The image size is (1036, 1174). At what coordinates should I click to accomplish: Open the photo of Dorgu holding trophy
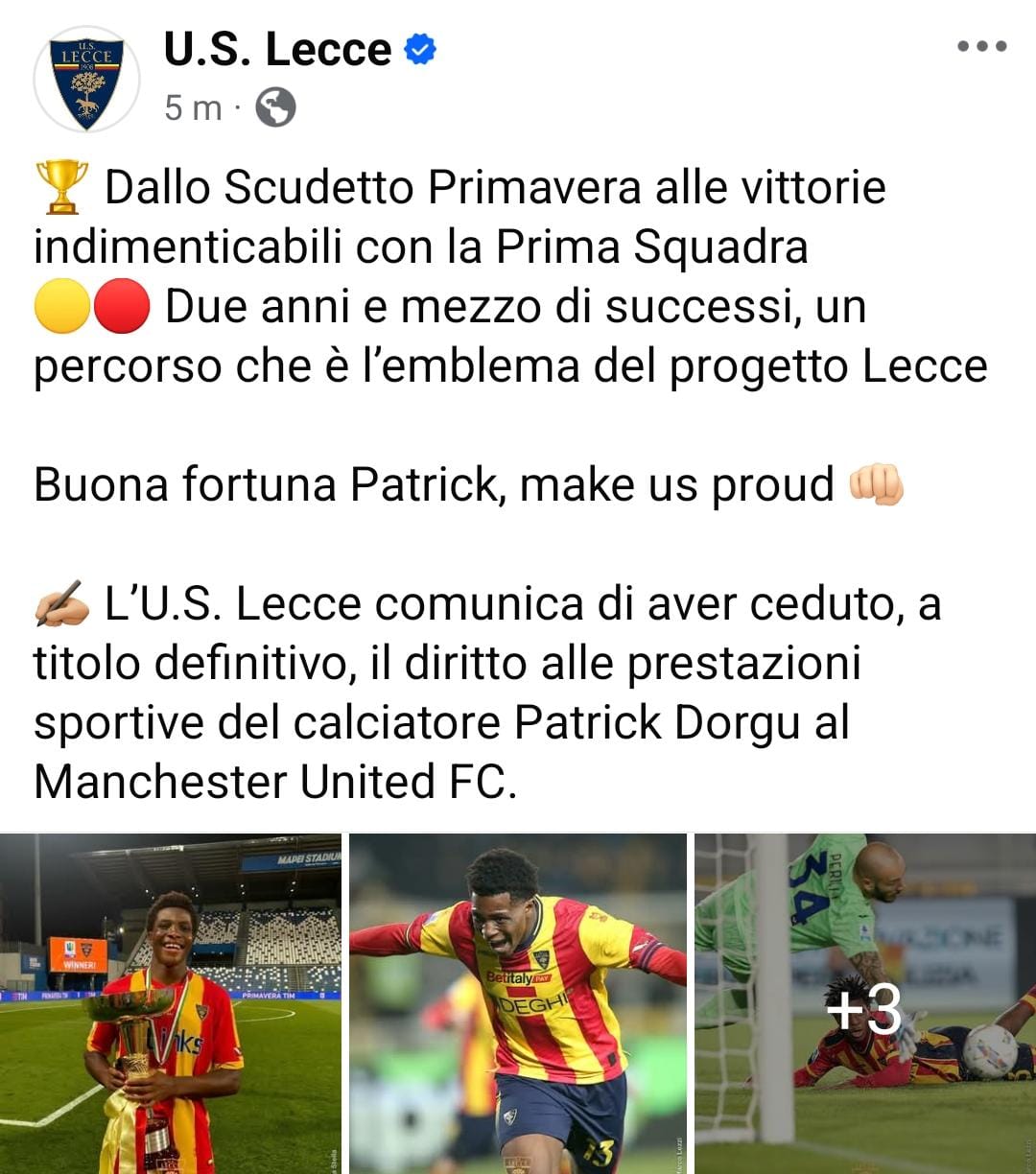point(171,1003)
